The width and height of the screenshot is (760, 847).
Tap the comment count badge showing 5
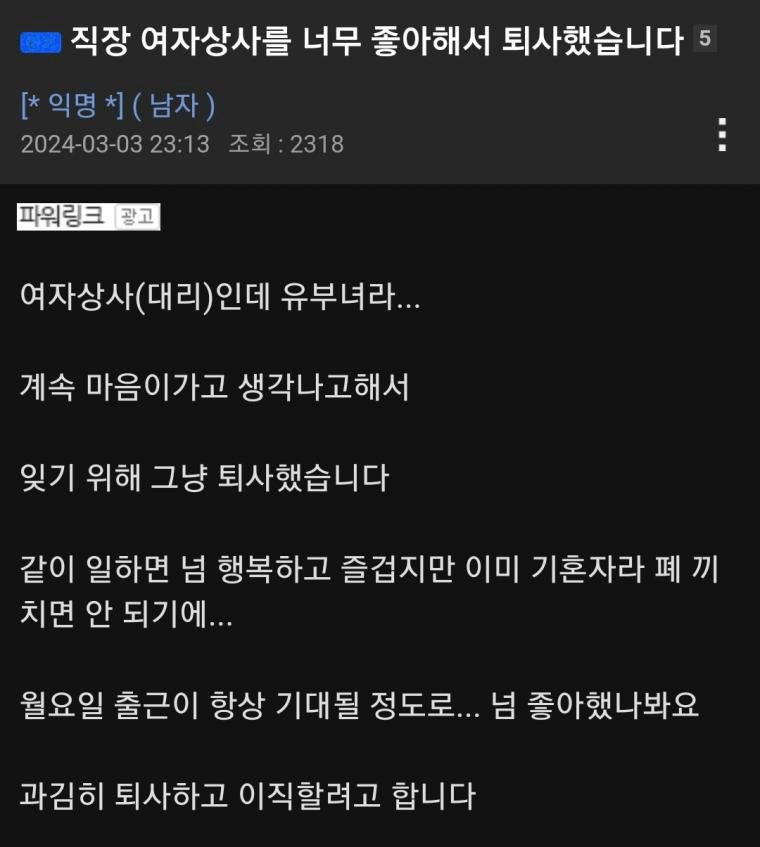pos(705,40)
